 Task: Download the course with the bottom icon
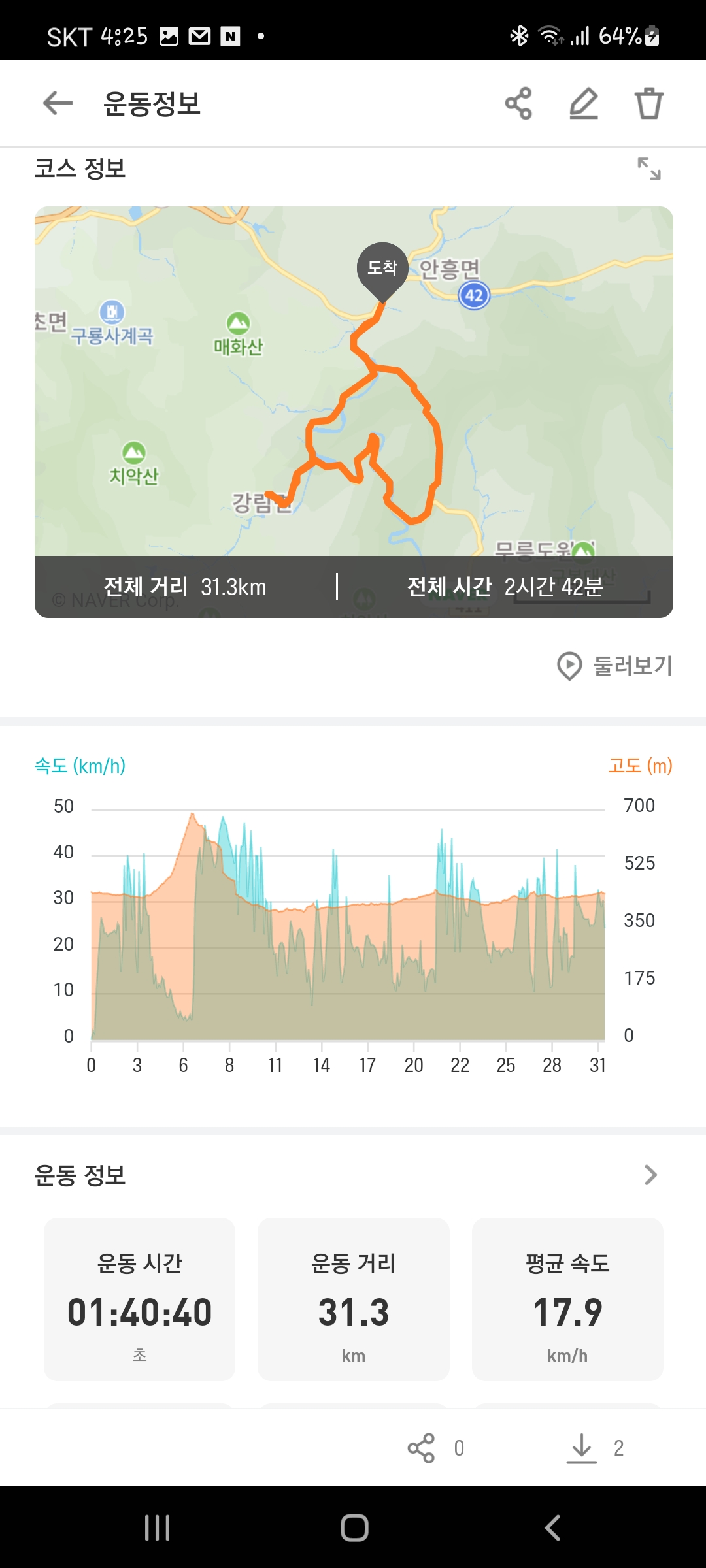pyautogui.click(x=582, y=1448)
